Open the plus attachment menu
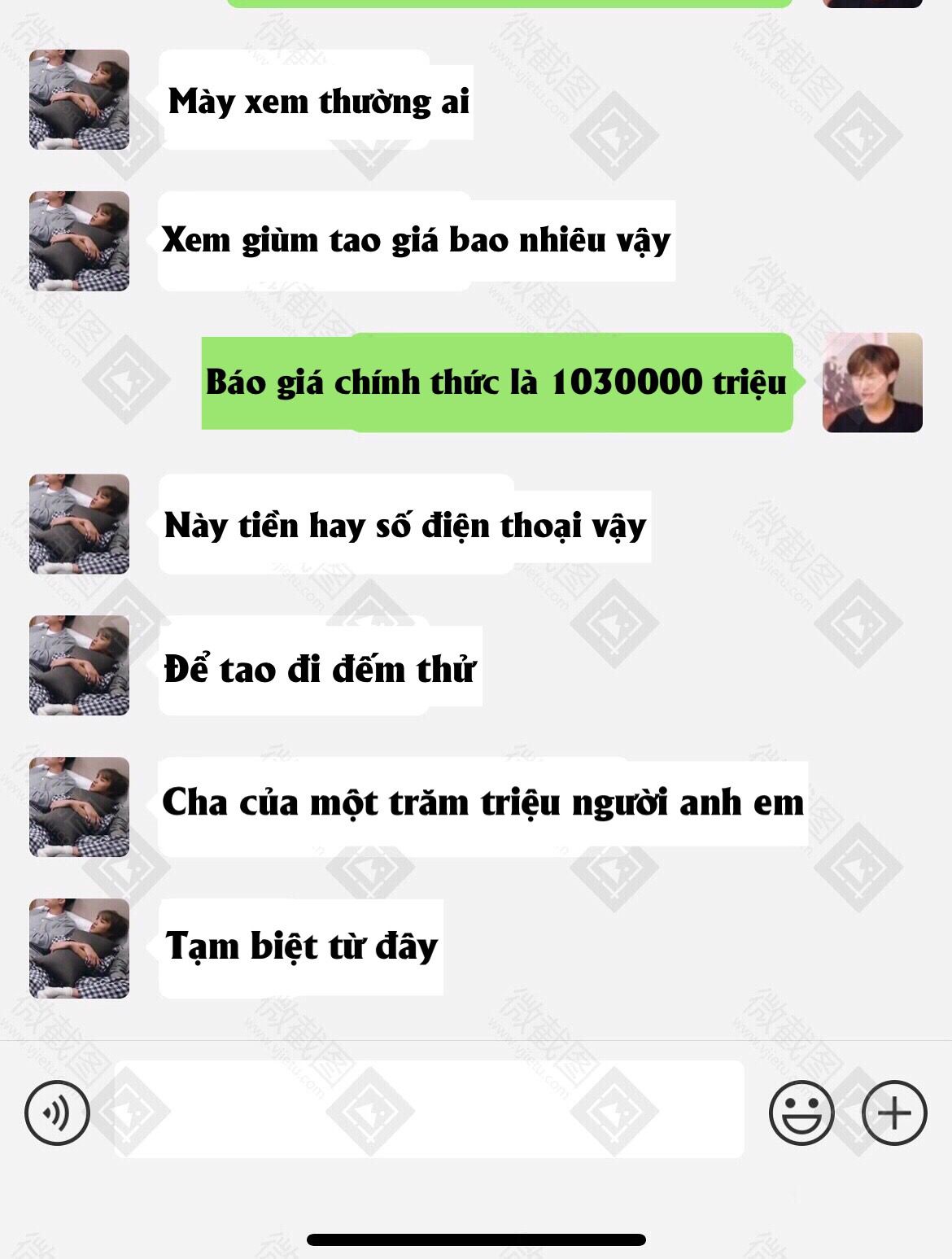This screenshot has height=1259, width=952. [x=894, y=1113]
